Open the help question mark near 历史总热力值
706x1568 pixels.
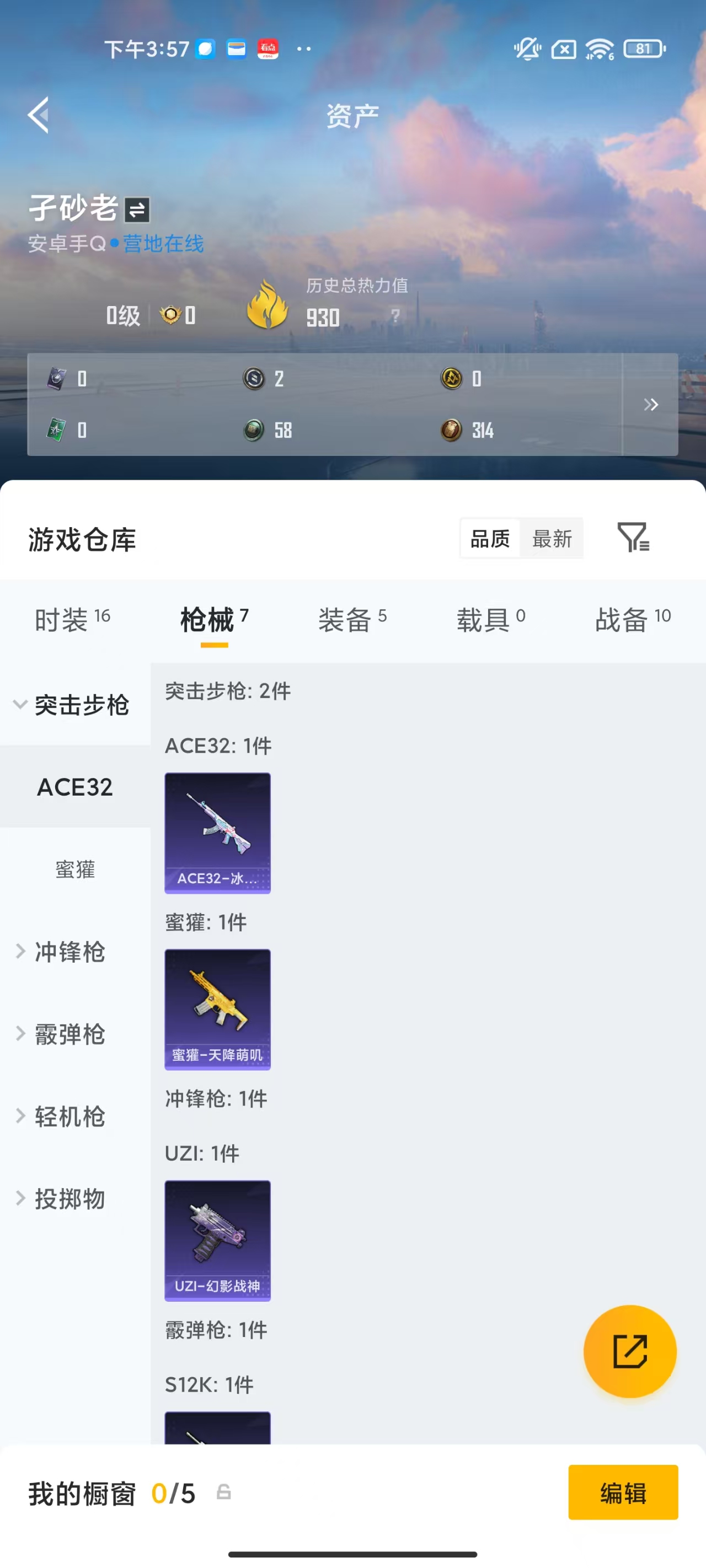pos(395,316)
